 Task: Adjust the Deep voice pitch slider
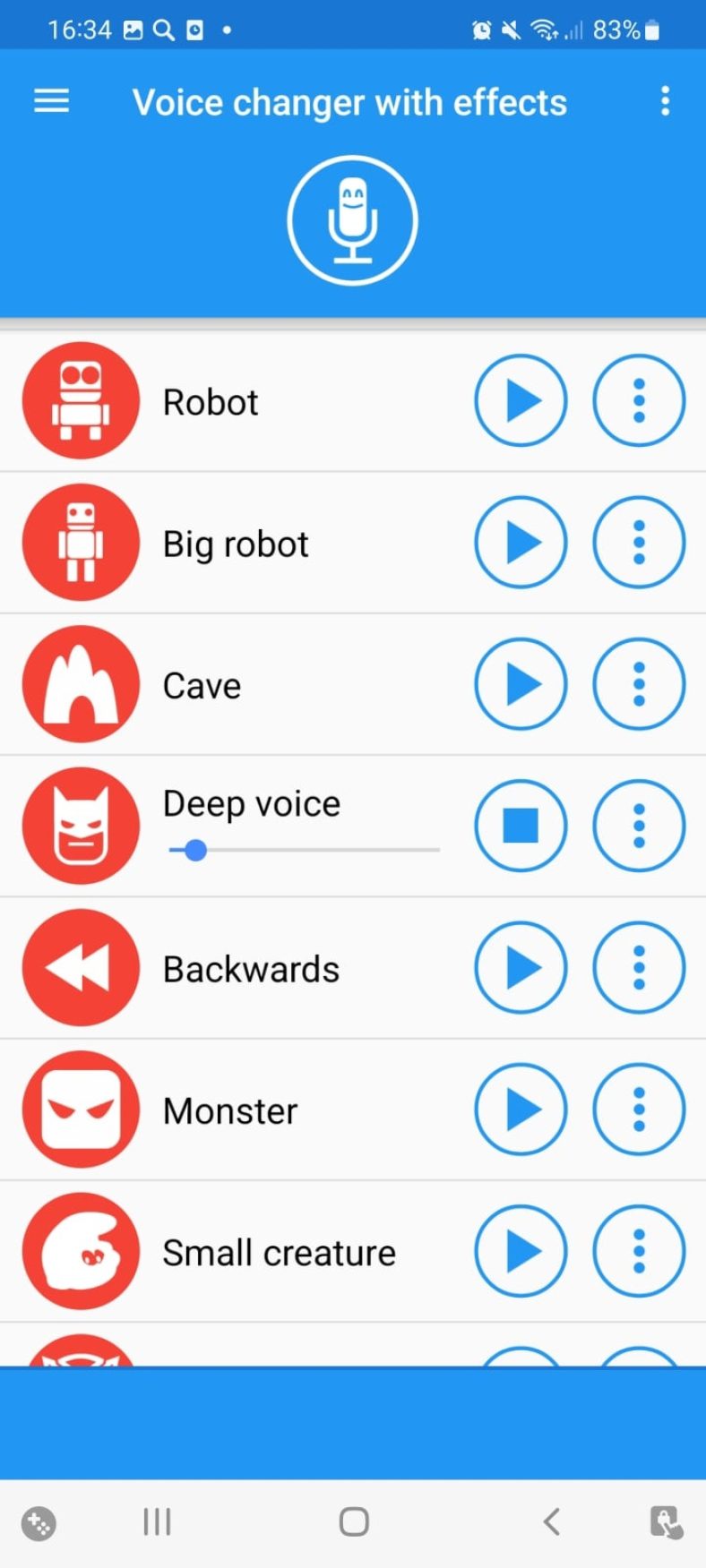195,850
